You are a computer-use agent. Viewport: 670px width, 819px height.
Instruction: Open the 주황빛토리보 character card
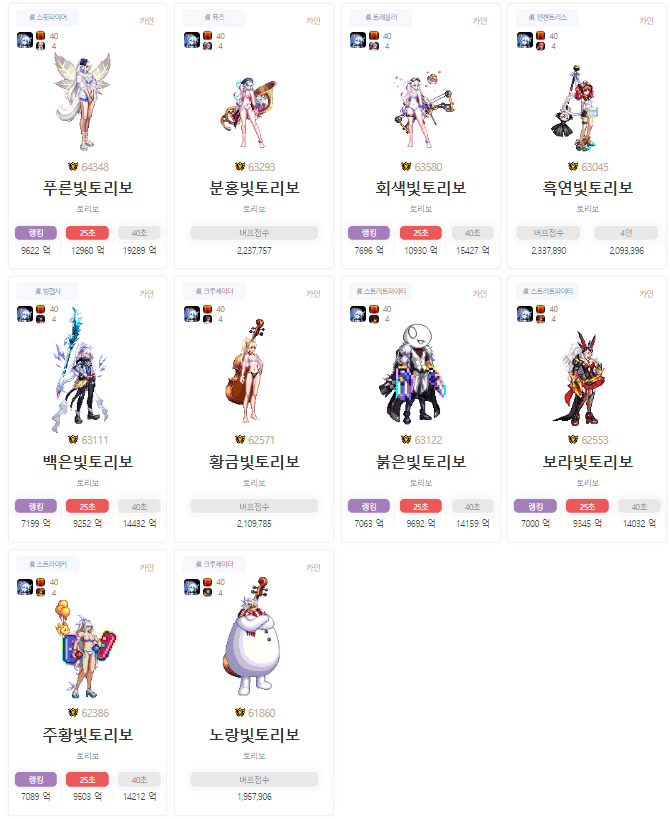88,734
